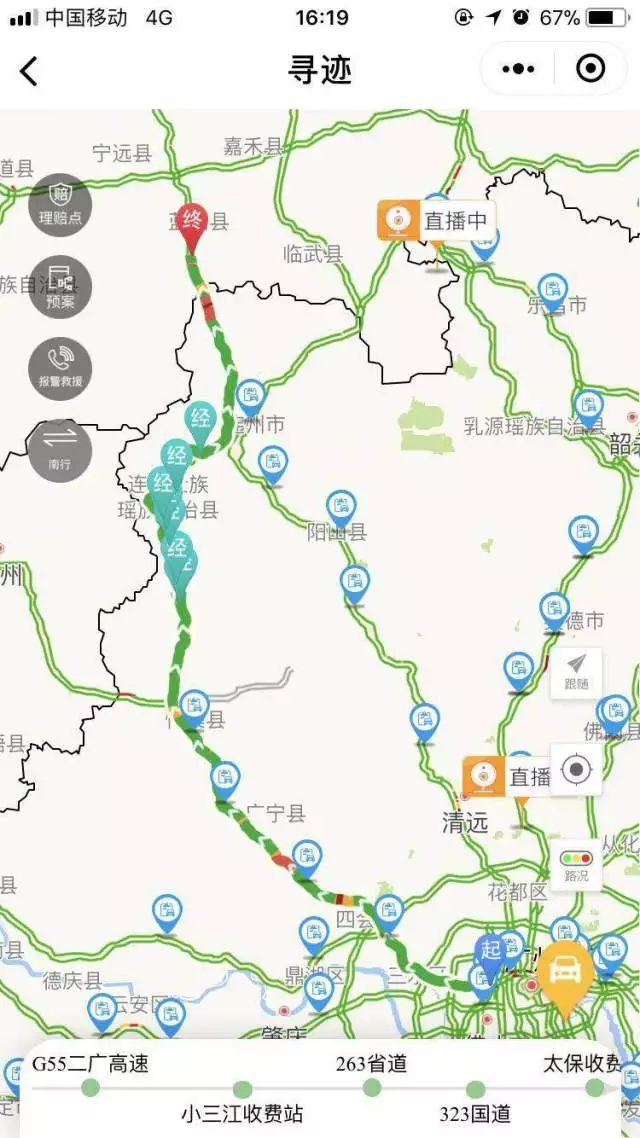Tap 报警救援 for emergency rescue
640x1138 pixels.
pos(60,369)
